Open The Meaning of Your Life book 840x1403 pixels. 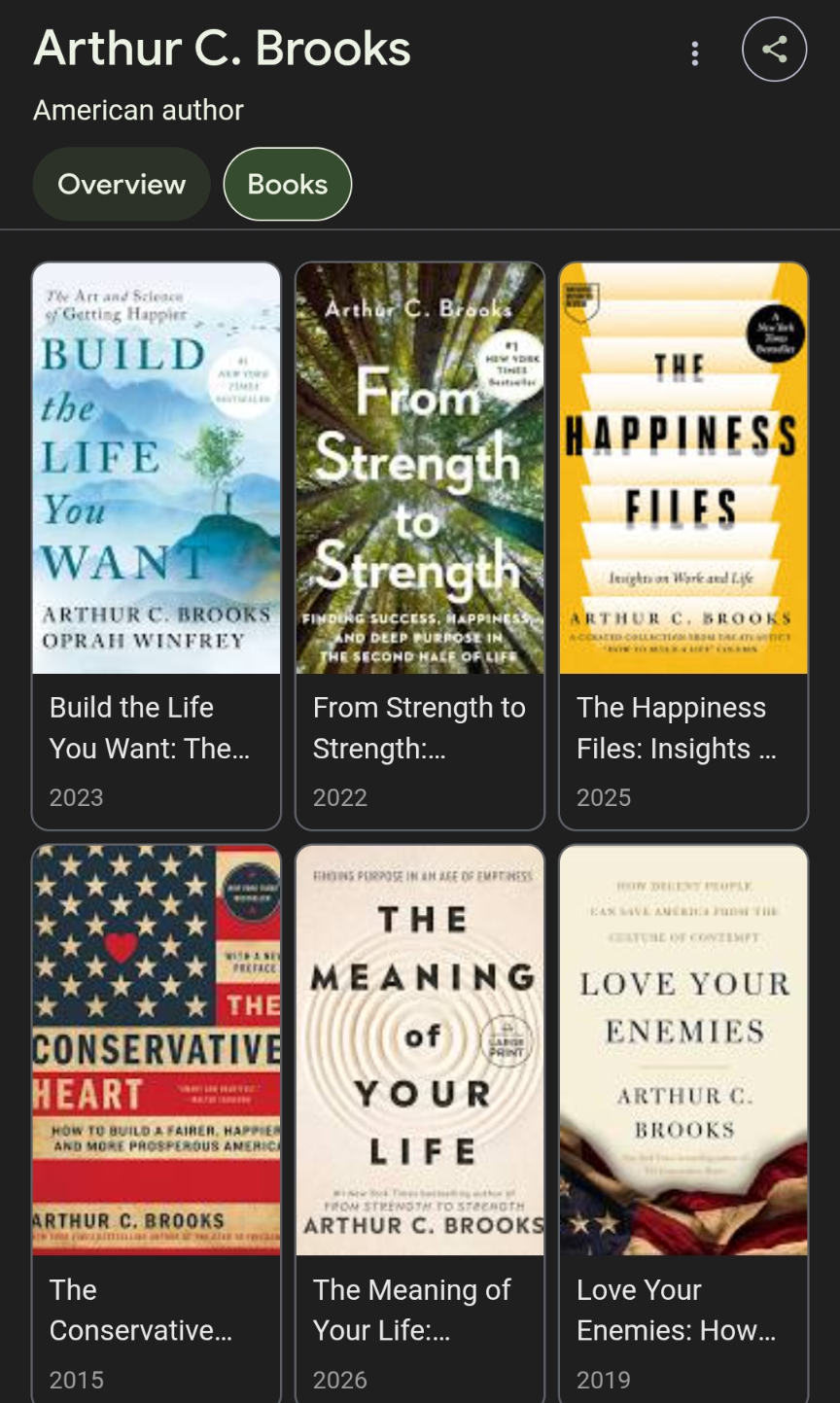[x=420, y=1123]
